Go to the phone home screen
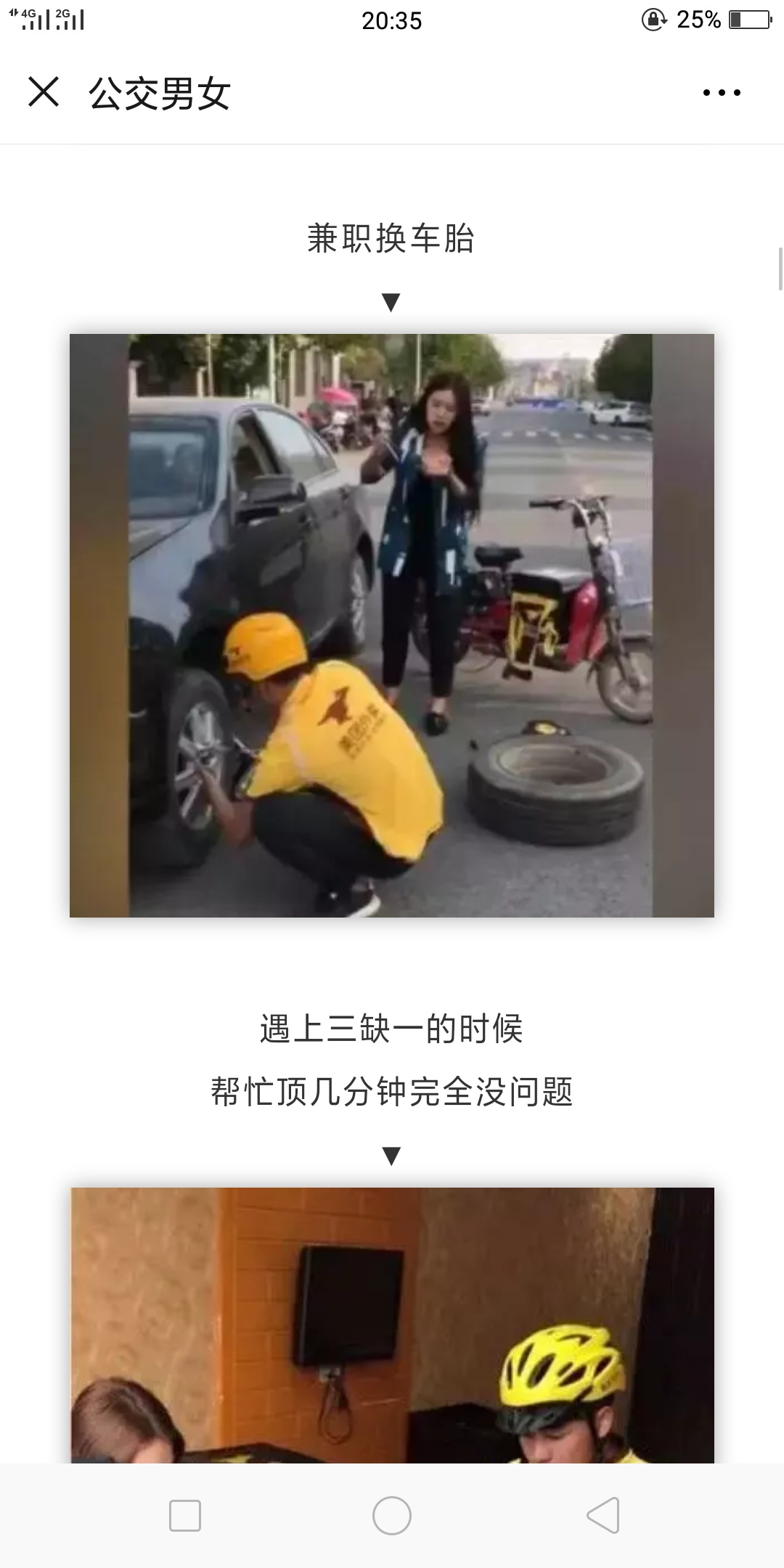Viewport: 784px width, 1568px height. click(392, 1515)
